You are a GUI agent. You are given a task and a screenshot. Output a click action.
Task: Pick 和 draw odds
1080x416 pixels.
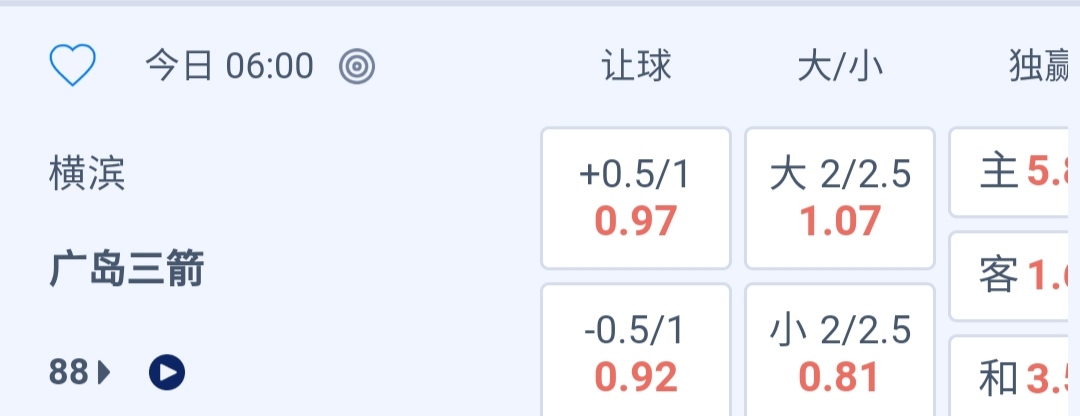point(1015,378)
